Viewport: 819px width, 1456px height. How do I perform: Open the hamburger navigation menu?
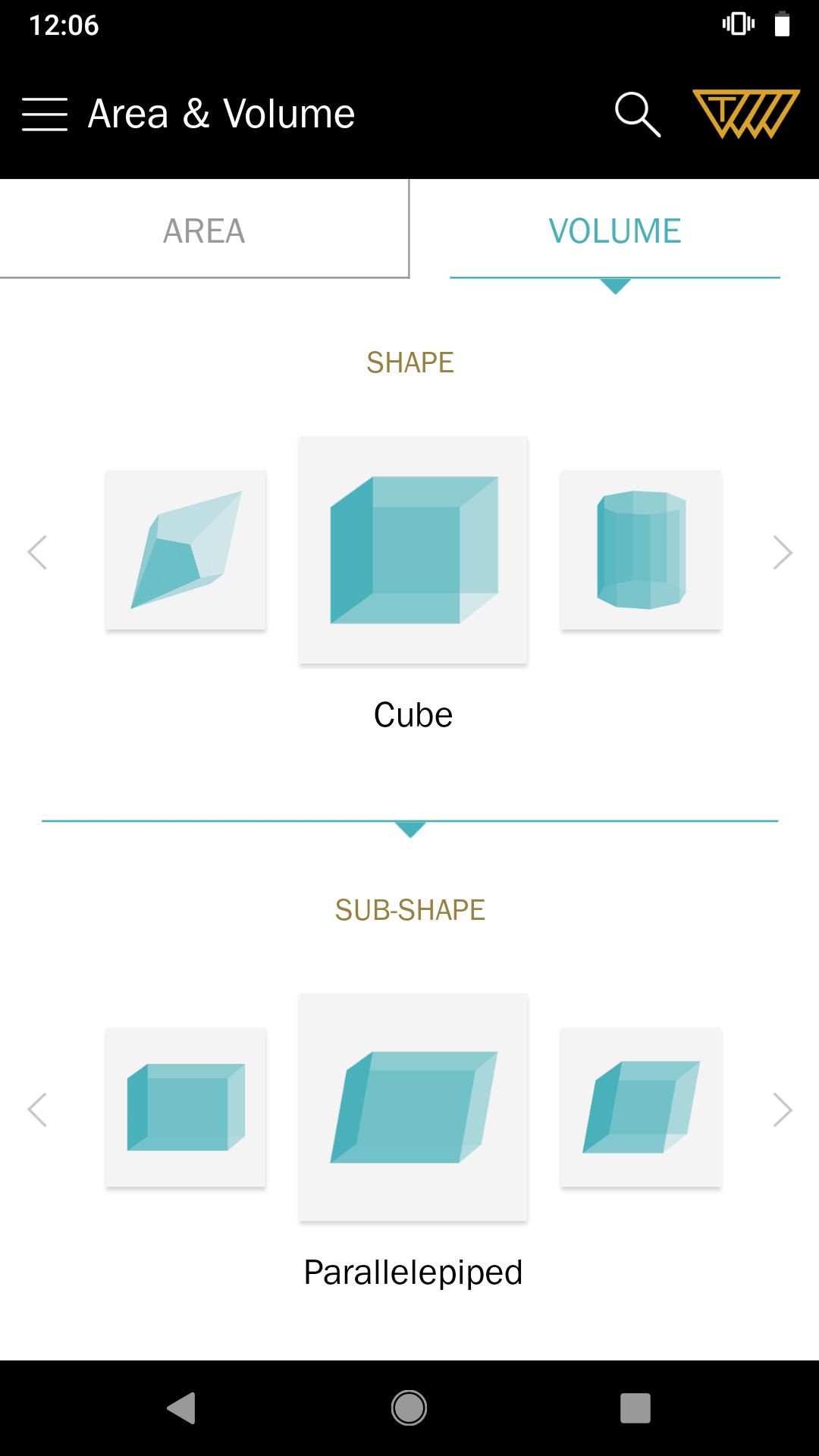45,115
